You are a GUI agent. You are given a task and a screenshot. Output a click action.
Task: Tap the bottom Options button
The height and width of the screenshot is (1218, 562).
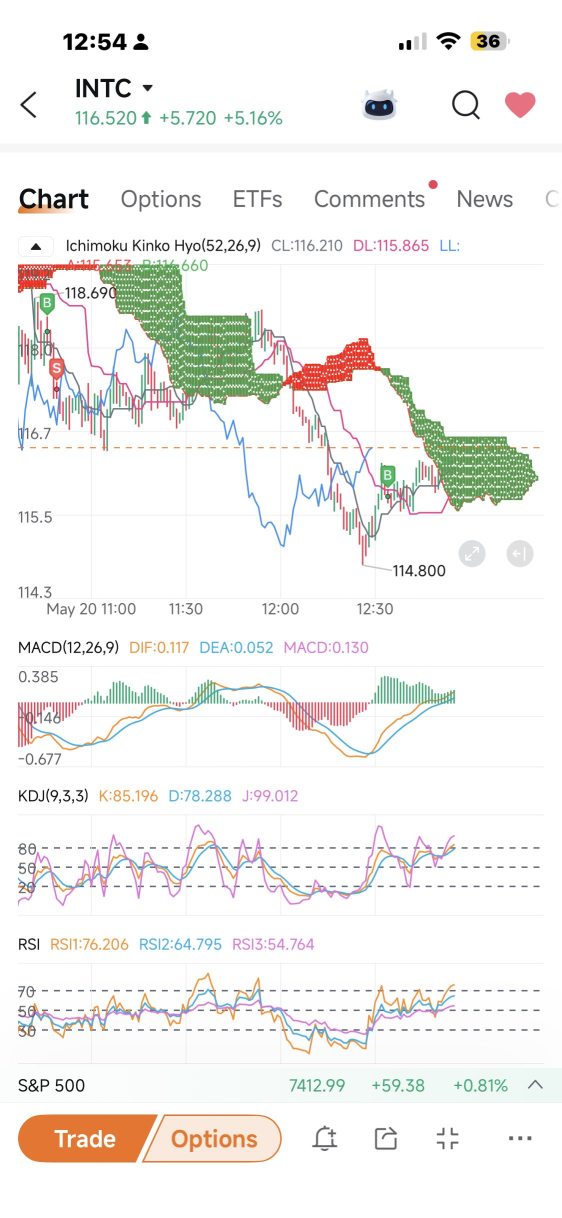pyautogui.click(x=214, y=1139)
